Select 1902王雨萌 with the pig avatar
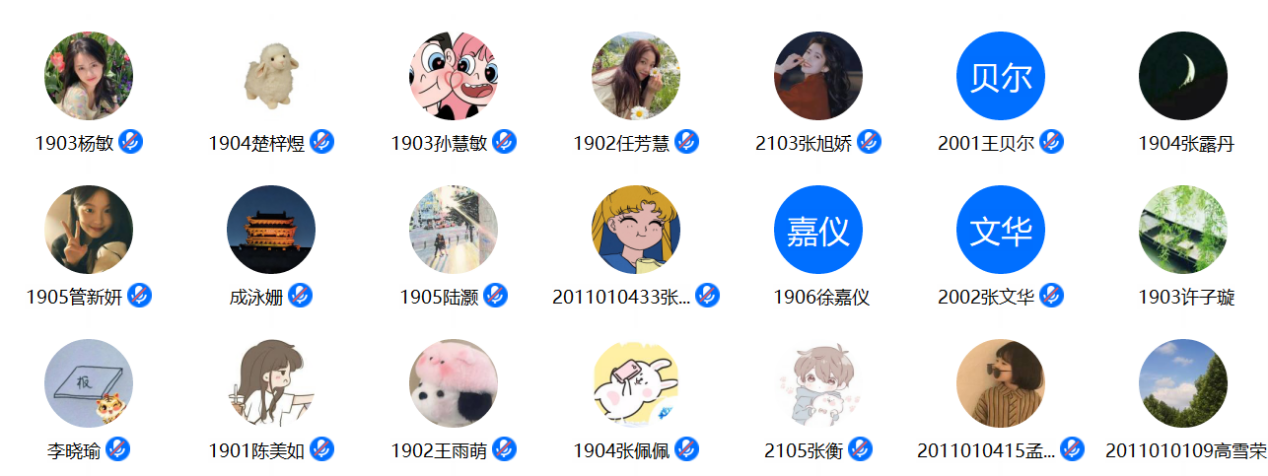This screenshot has height=476, width=1268. click(453, 384)
